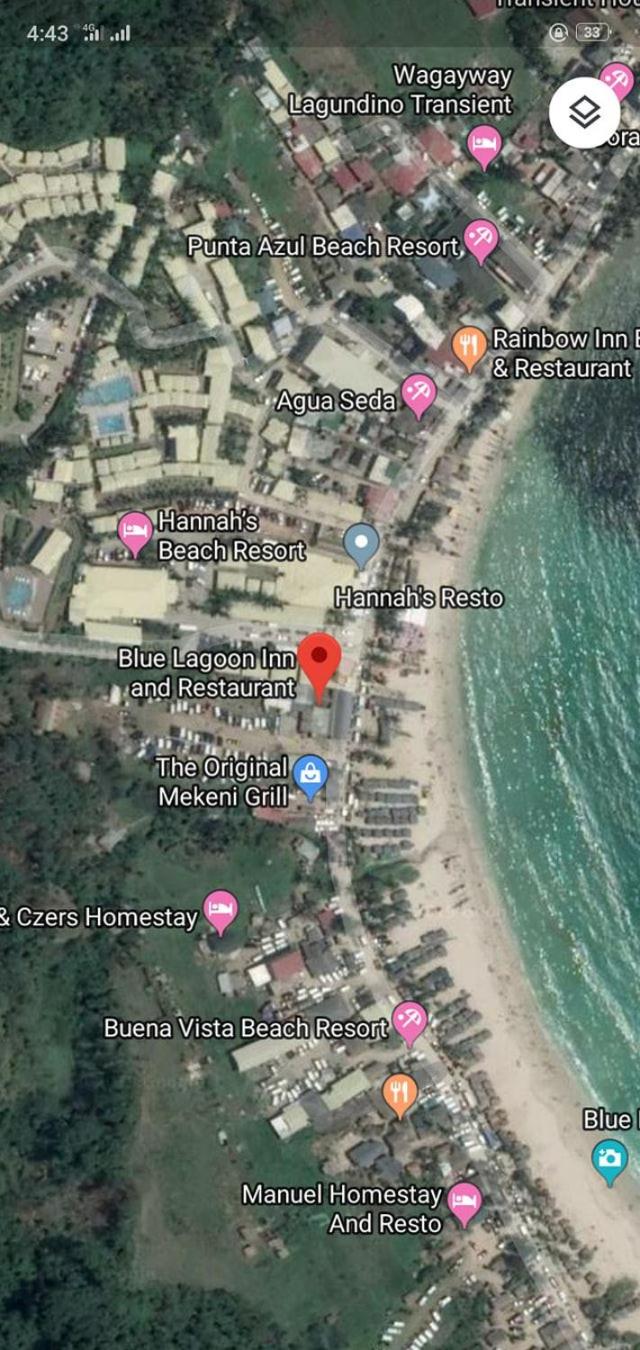Select the Czers Homestay pin
640x1350 pixels.
(221, 912)
